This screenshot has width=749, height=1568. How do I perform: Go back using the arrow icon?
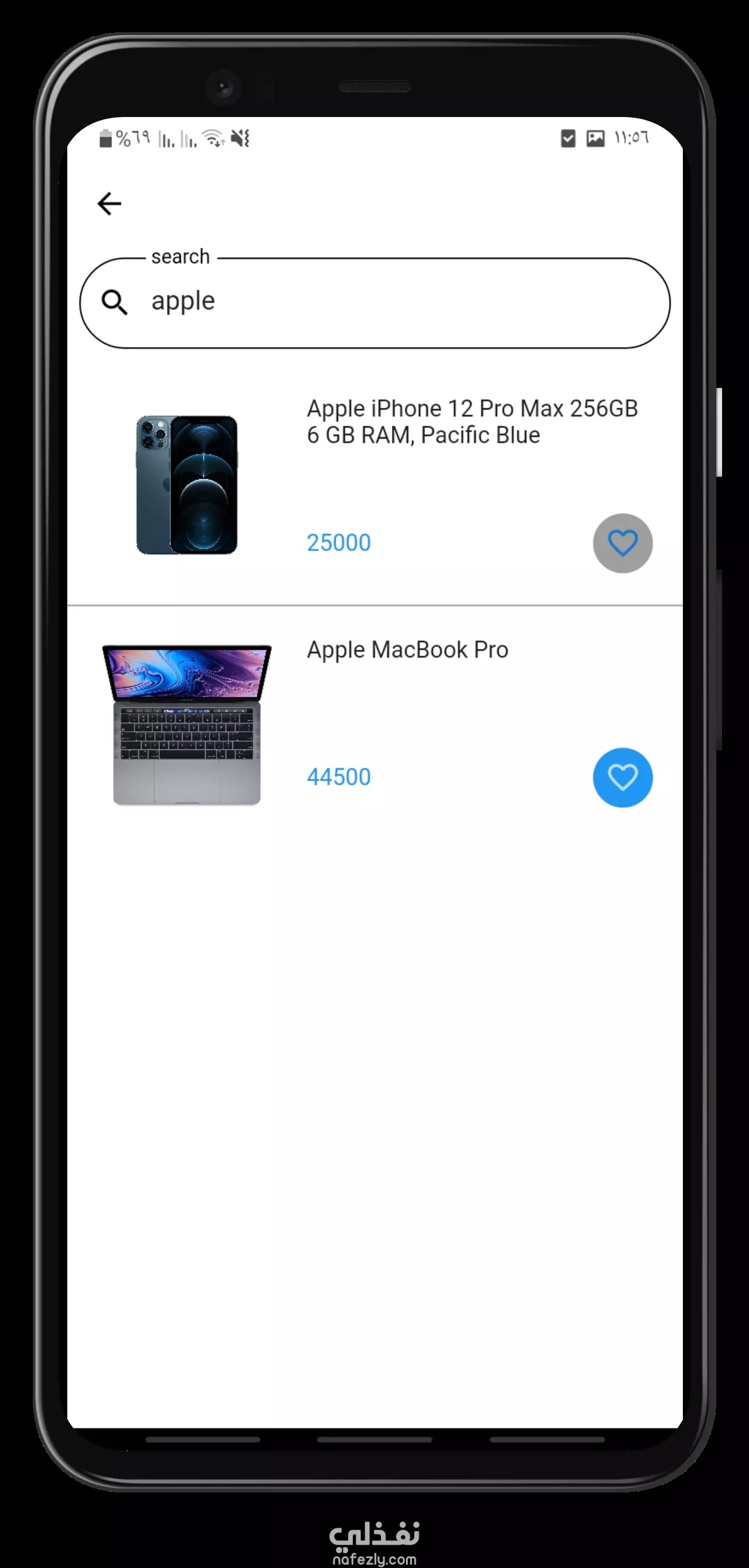[x=109, y=203]
